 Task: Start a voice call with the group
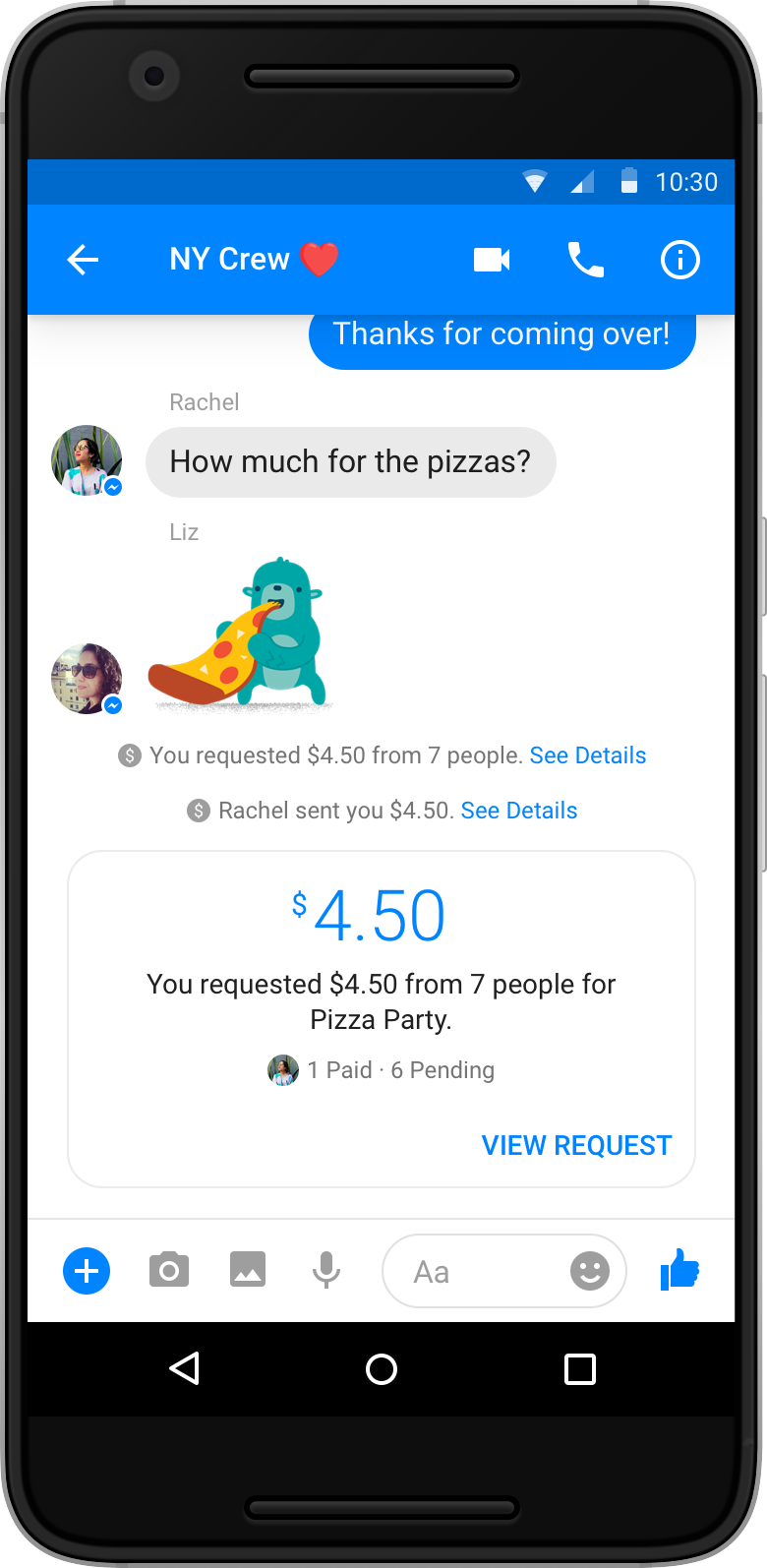coord(586,260)
